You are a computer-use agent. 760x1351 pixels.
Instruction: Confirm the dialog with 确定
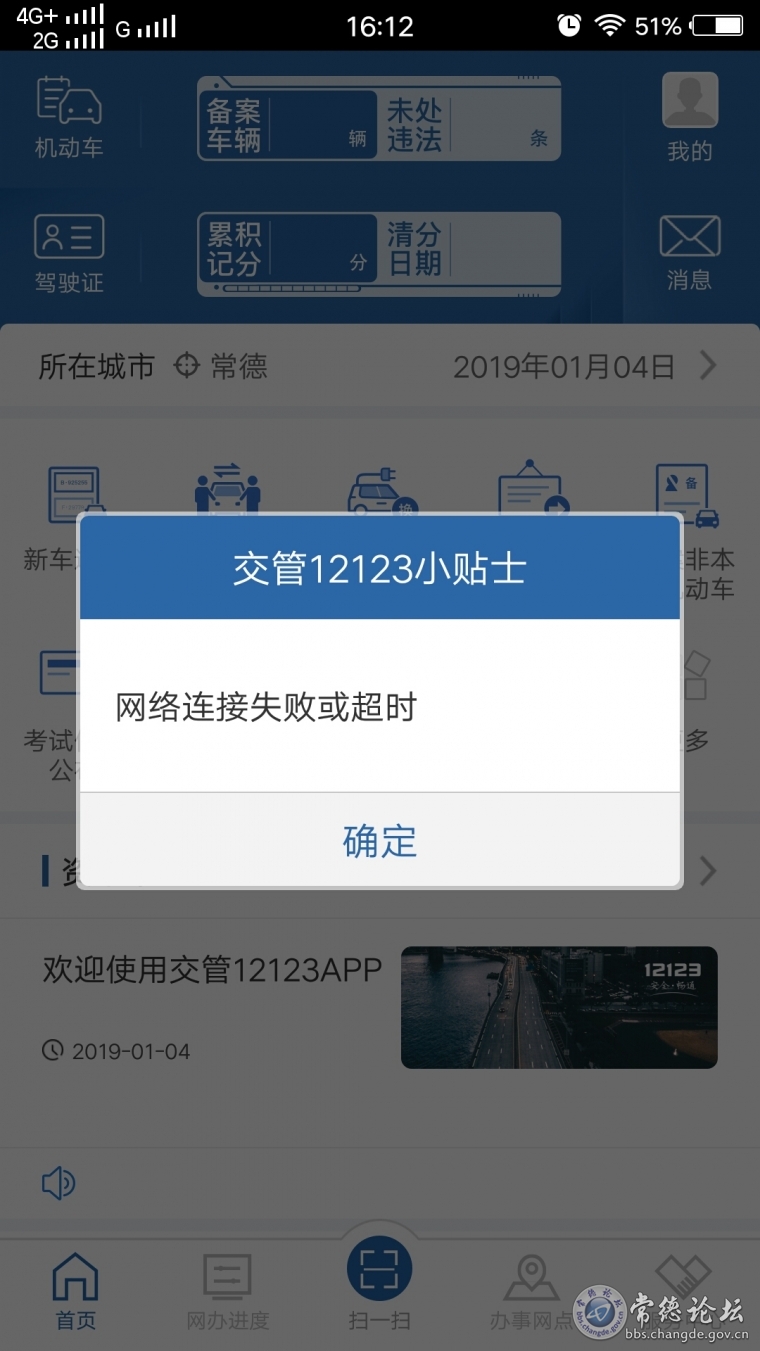(380, 841)
